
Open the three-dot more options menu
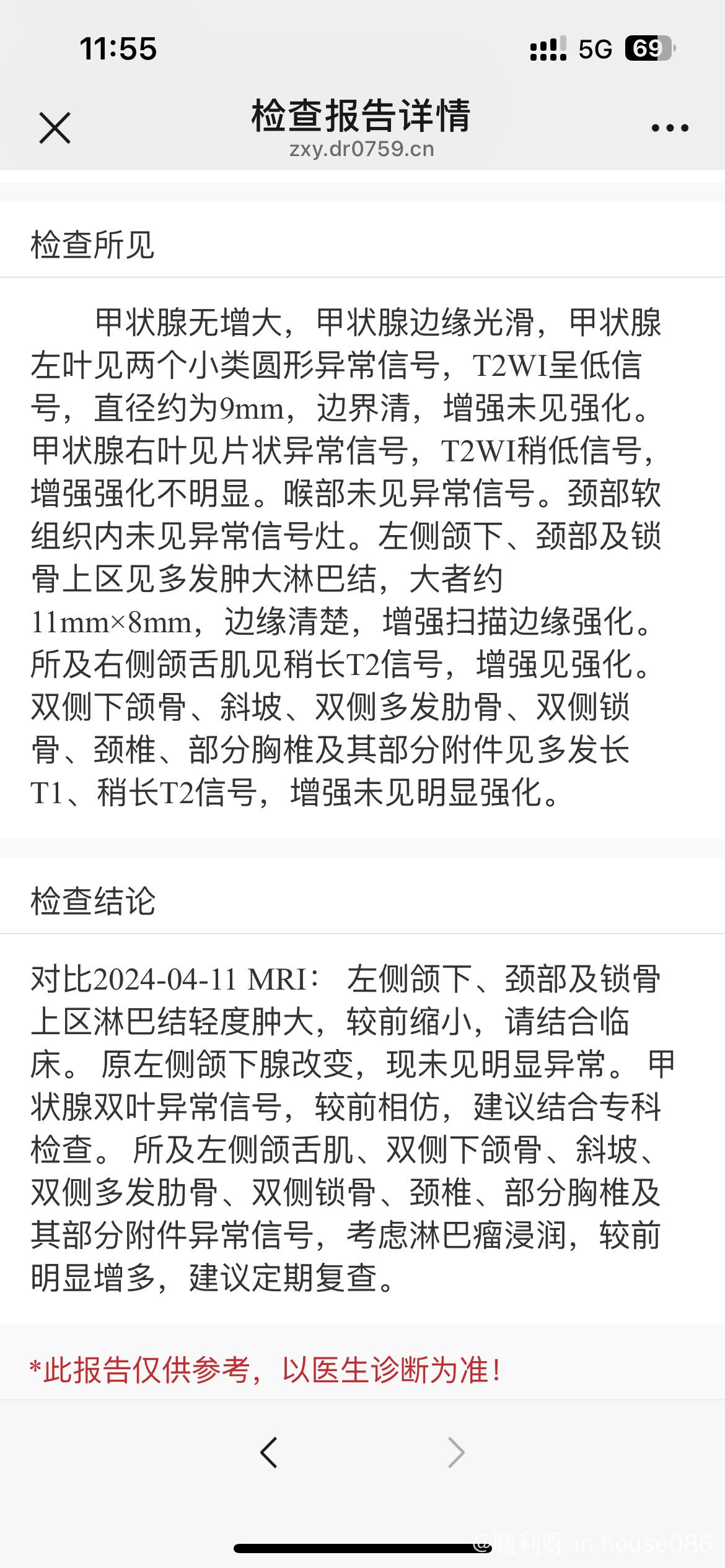tap(670, 128)
